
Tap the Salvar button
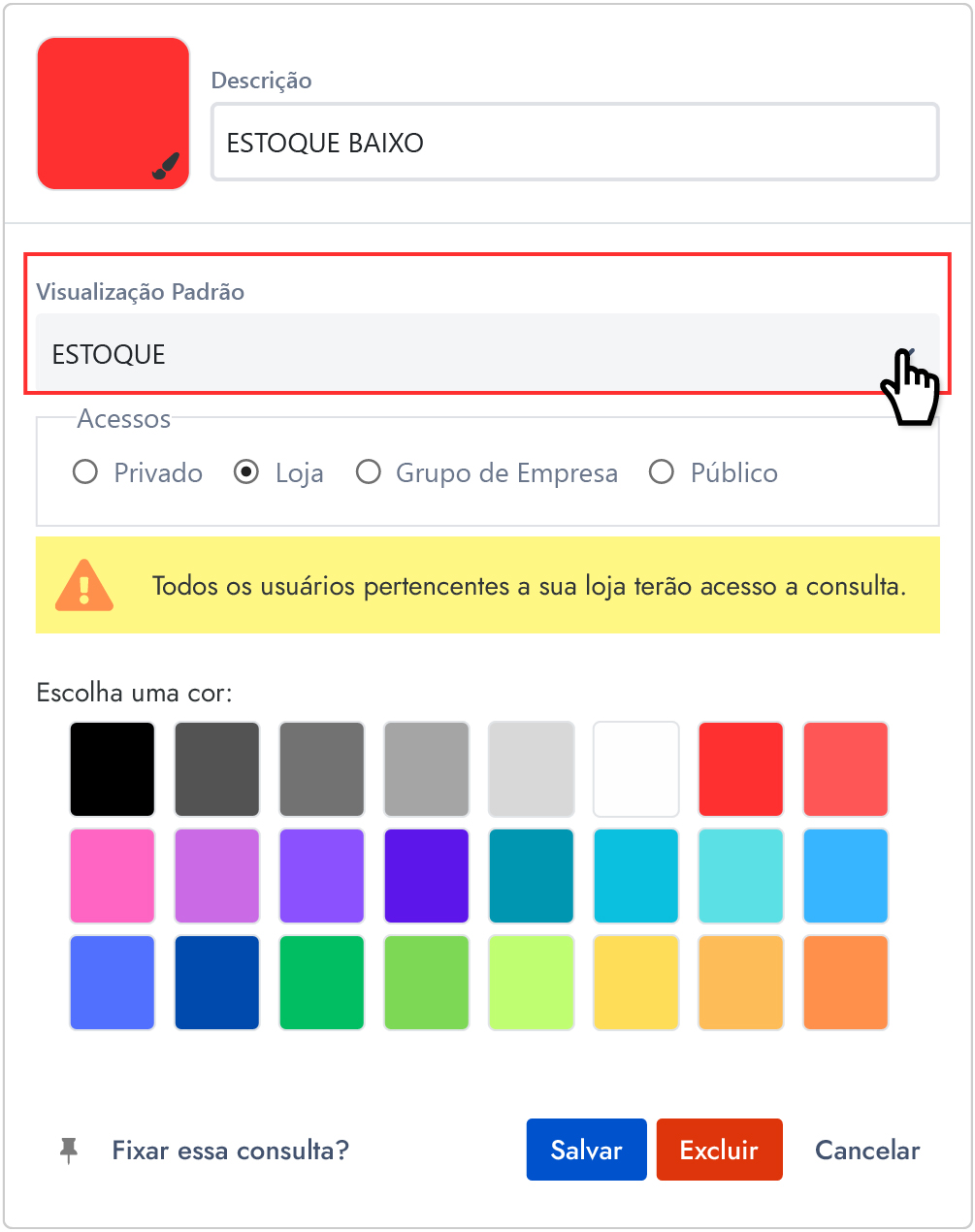point(586,1150)
